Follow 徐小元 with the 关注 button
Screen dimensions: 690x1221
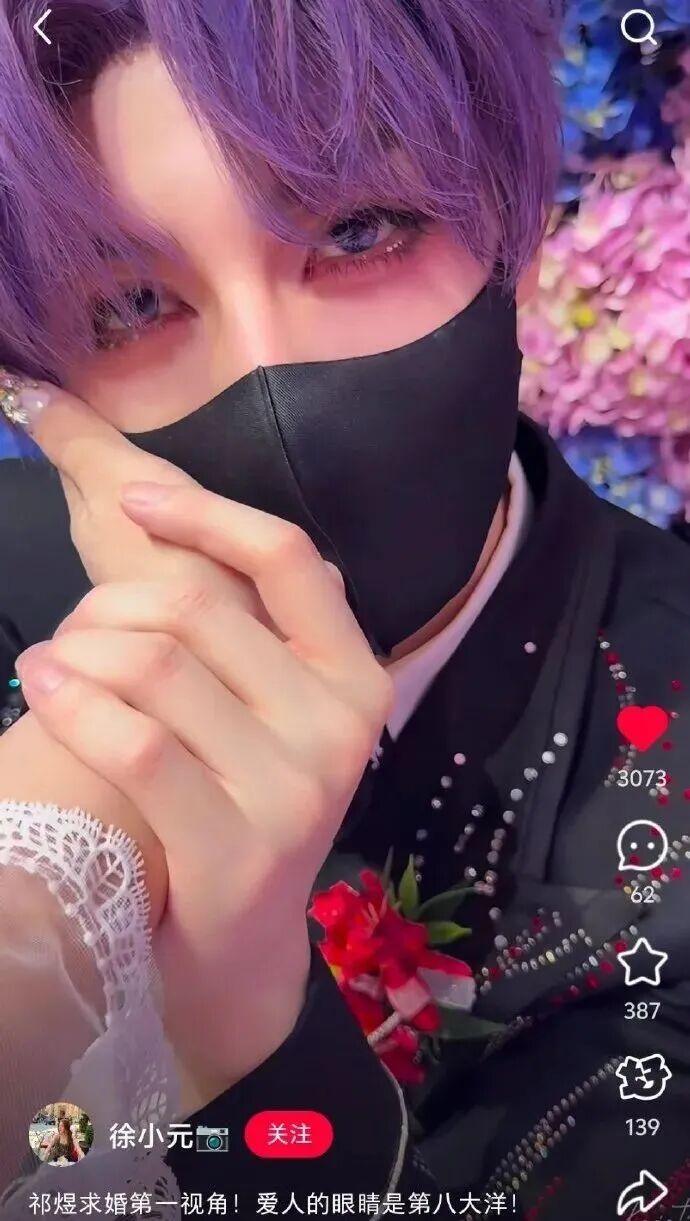pyautogui.click(x=289, y=1135)
